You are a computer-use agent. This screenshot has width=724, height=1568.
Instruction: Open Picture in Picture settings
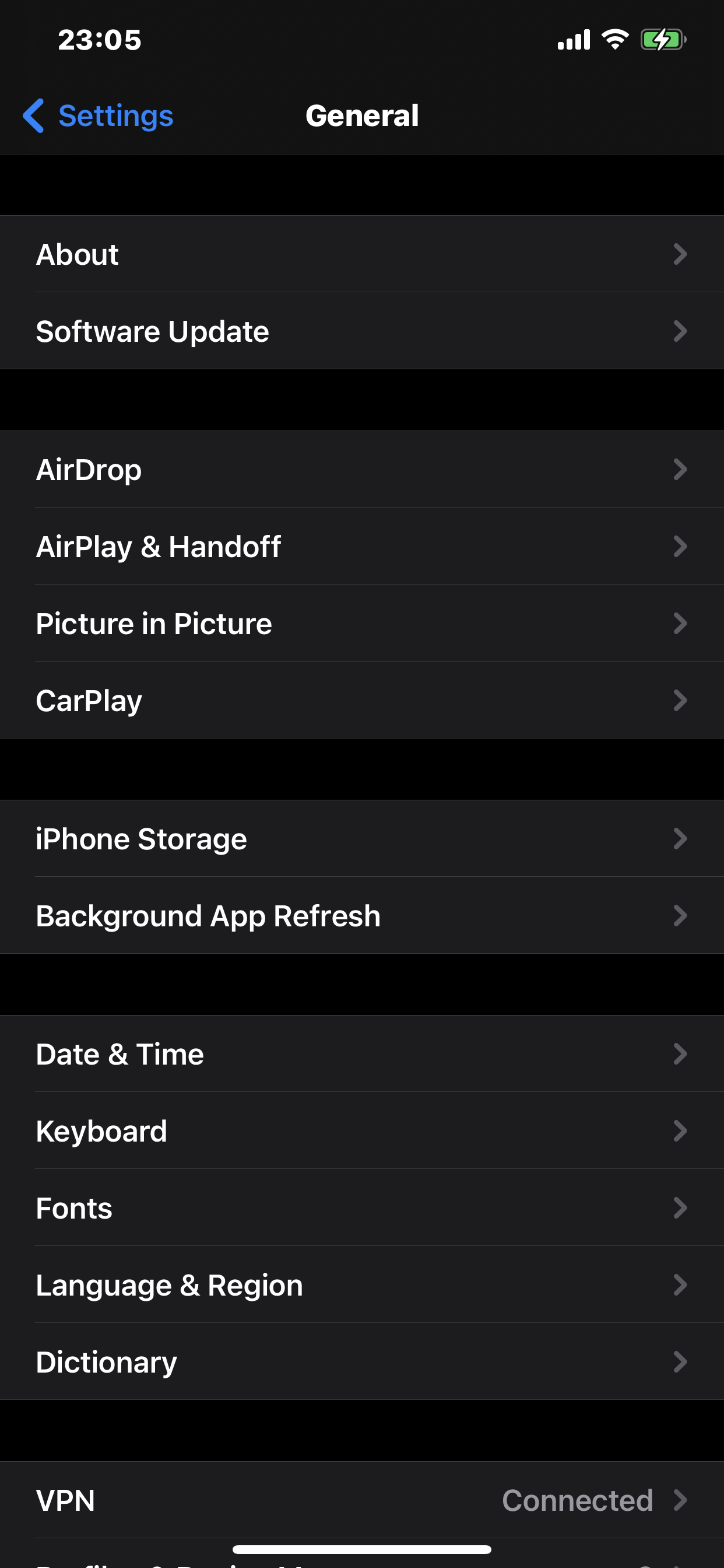[362, 624]
